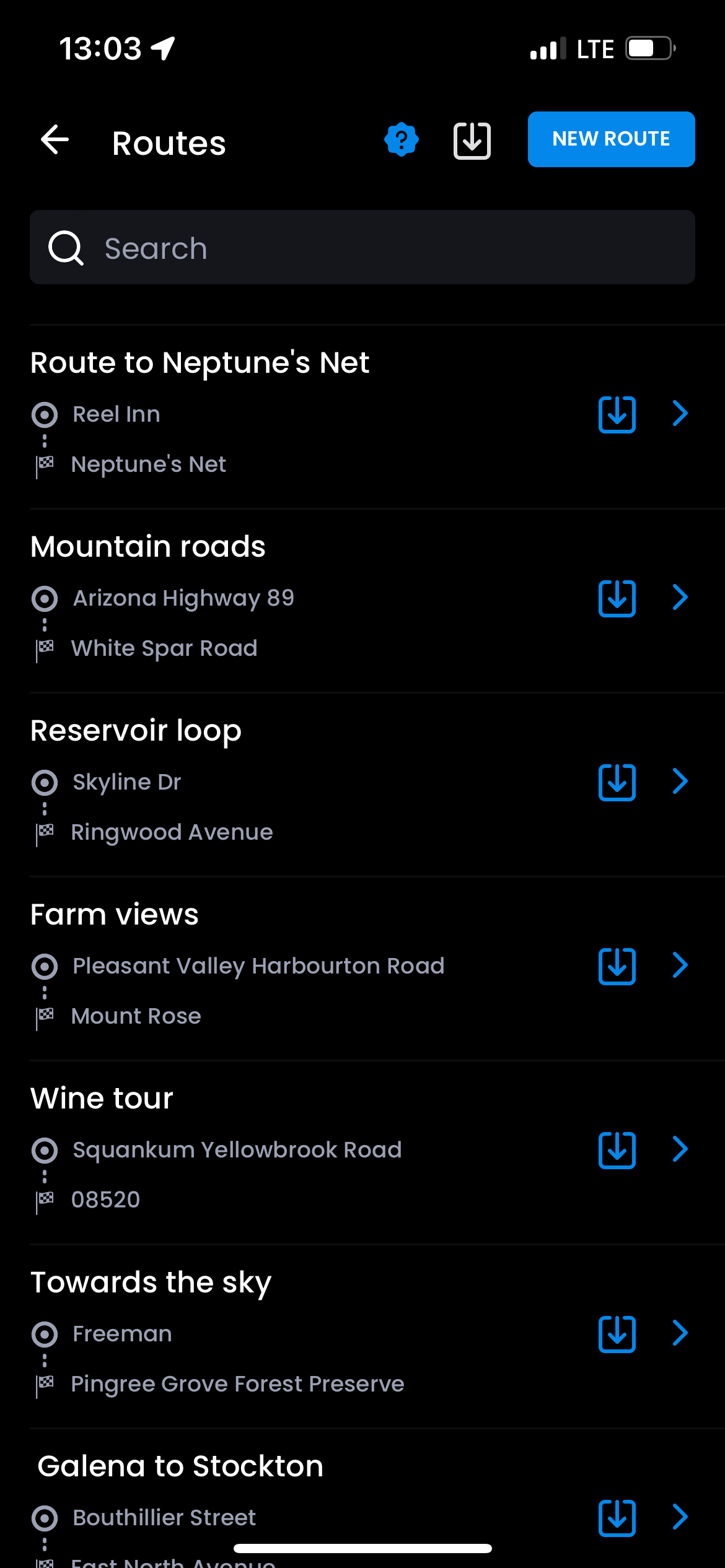Select the Route to Neptune's Net title
Image resolution: width=725 pixels, height=1568 pixels.
click(200, 362)
